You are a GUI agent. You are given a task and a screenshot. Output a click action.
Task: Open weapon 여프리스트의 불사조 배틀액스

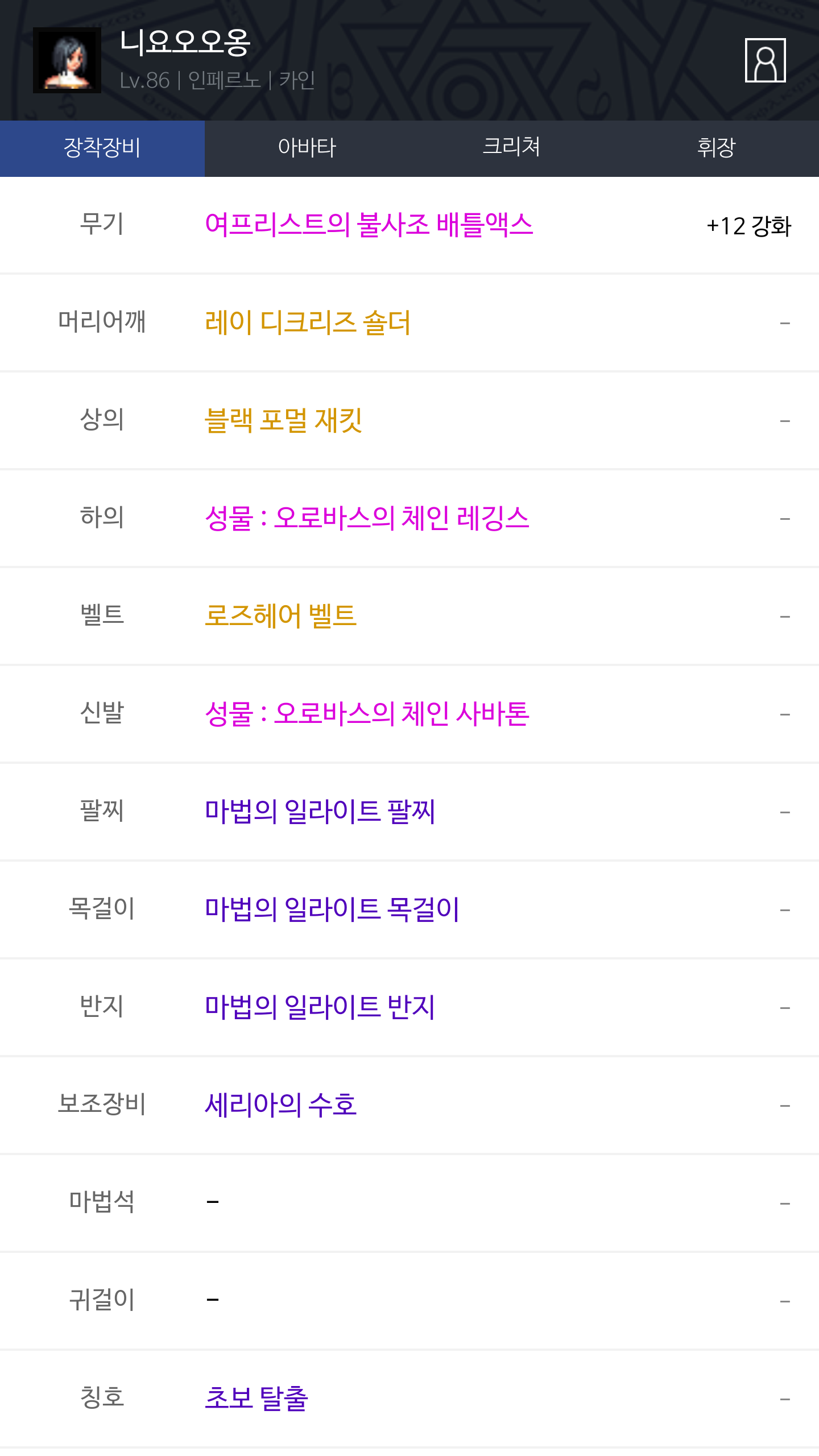tap(369, 225)
